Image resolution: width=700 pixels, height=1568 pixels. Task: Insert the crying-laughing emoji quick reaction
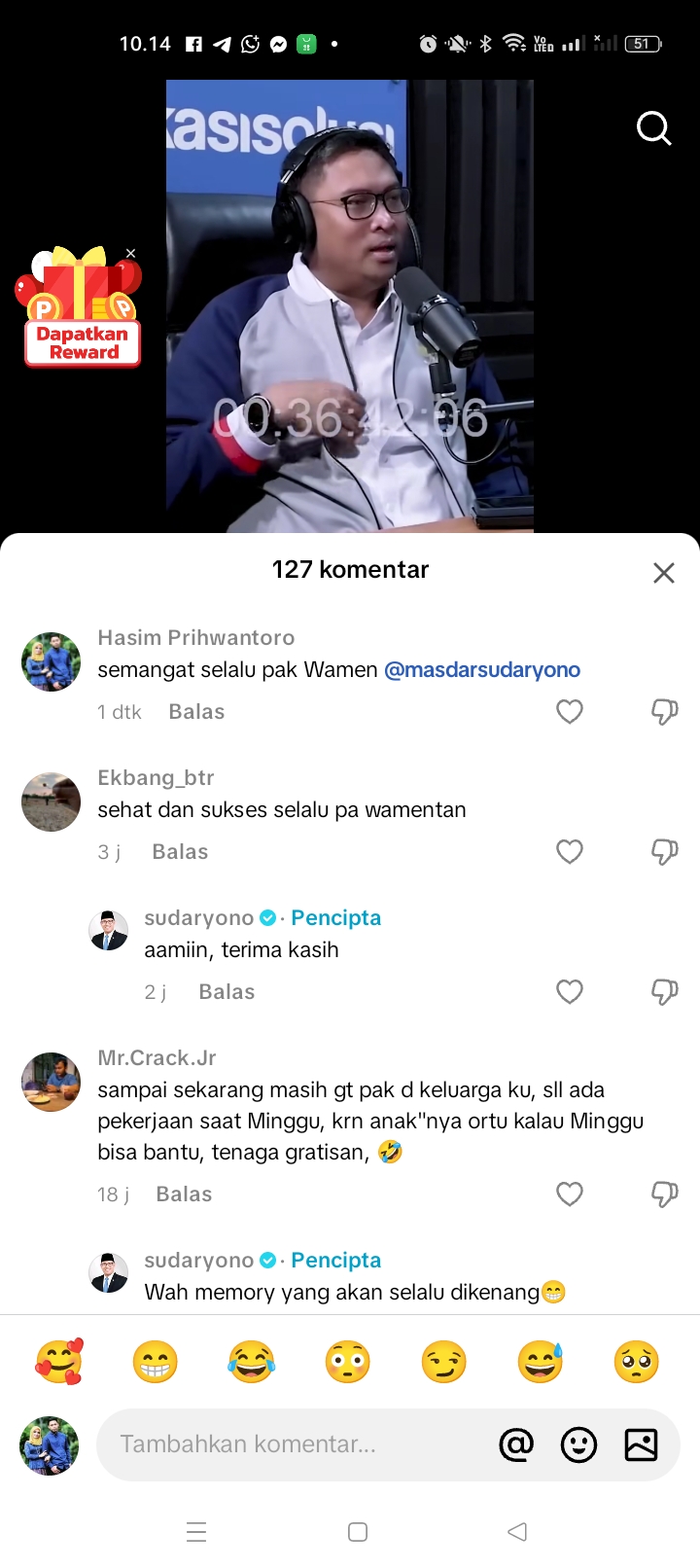coord(251,1362)
